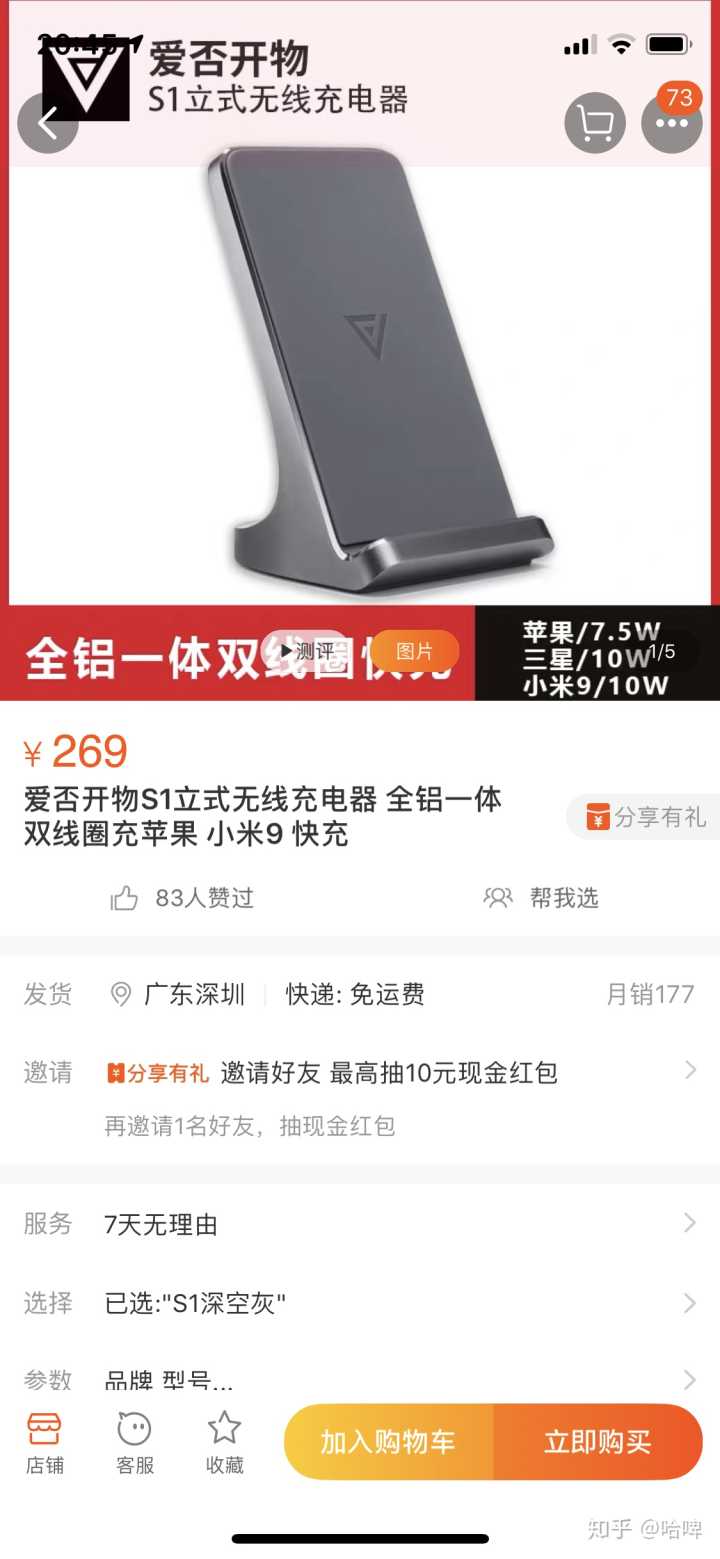Contact 客服 customer service
720x1559 pixels.
click(135, 1442)
